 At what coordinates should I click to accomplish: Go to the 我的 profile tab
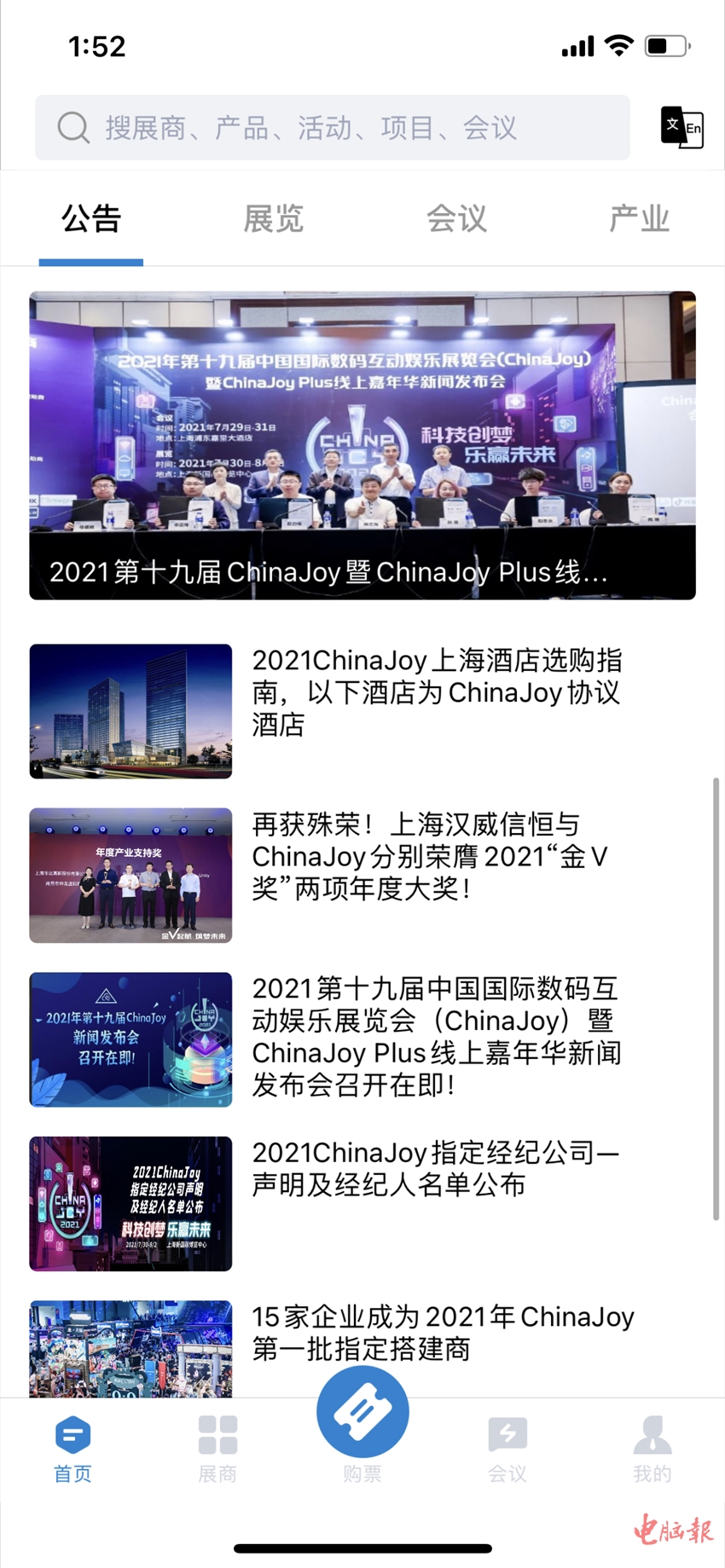[x=652, y=1449]
